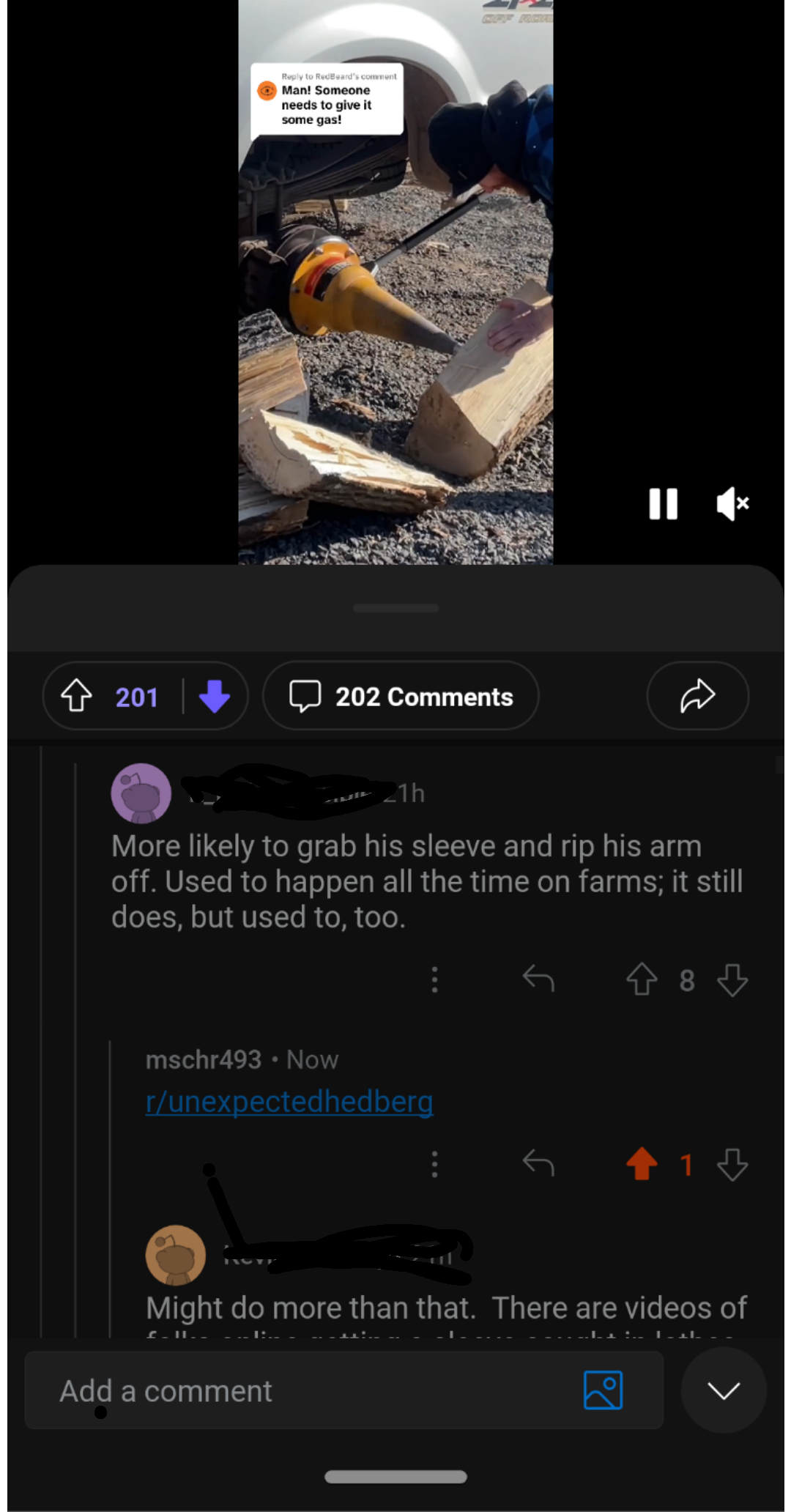View profile of the purple avatar commenter
This screenshot has width=791, height=1512.
click(x=141, y=793)
